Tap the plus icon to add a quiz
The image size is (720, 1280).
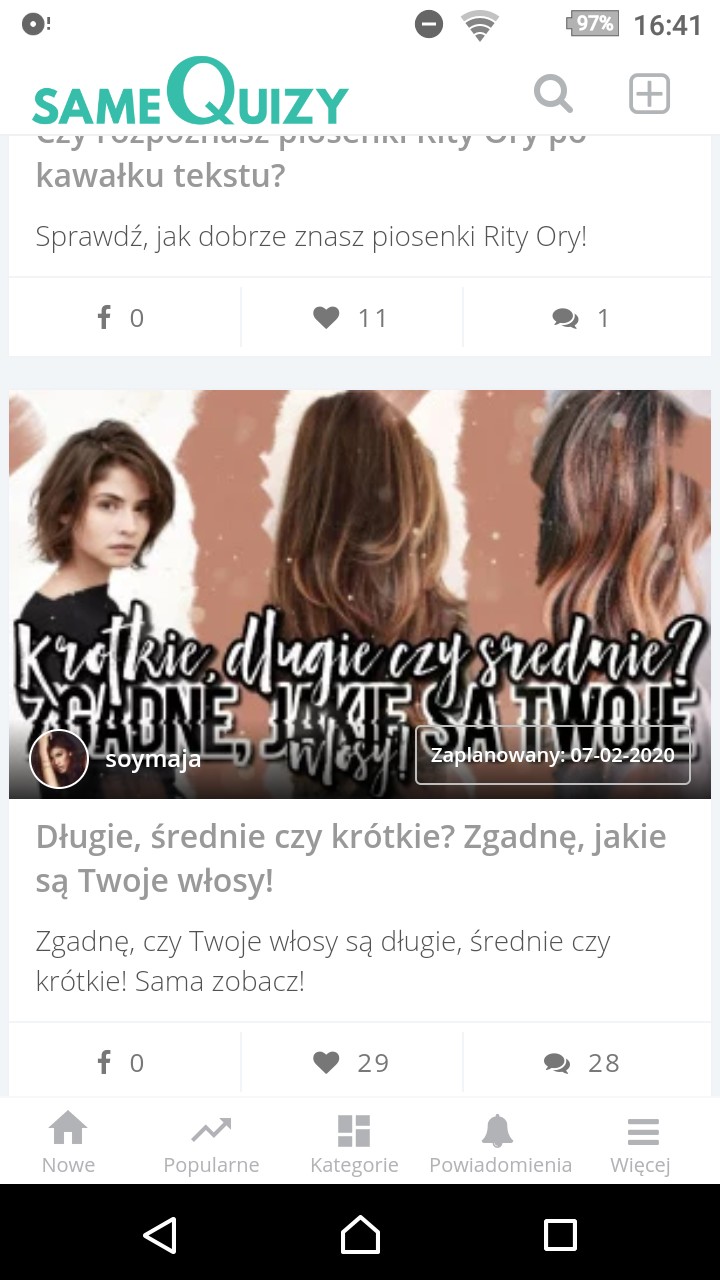point(649,95)
